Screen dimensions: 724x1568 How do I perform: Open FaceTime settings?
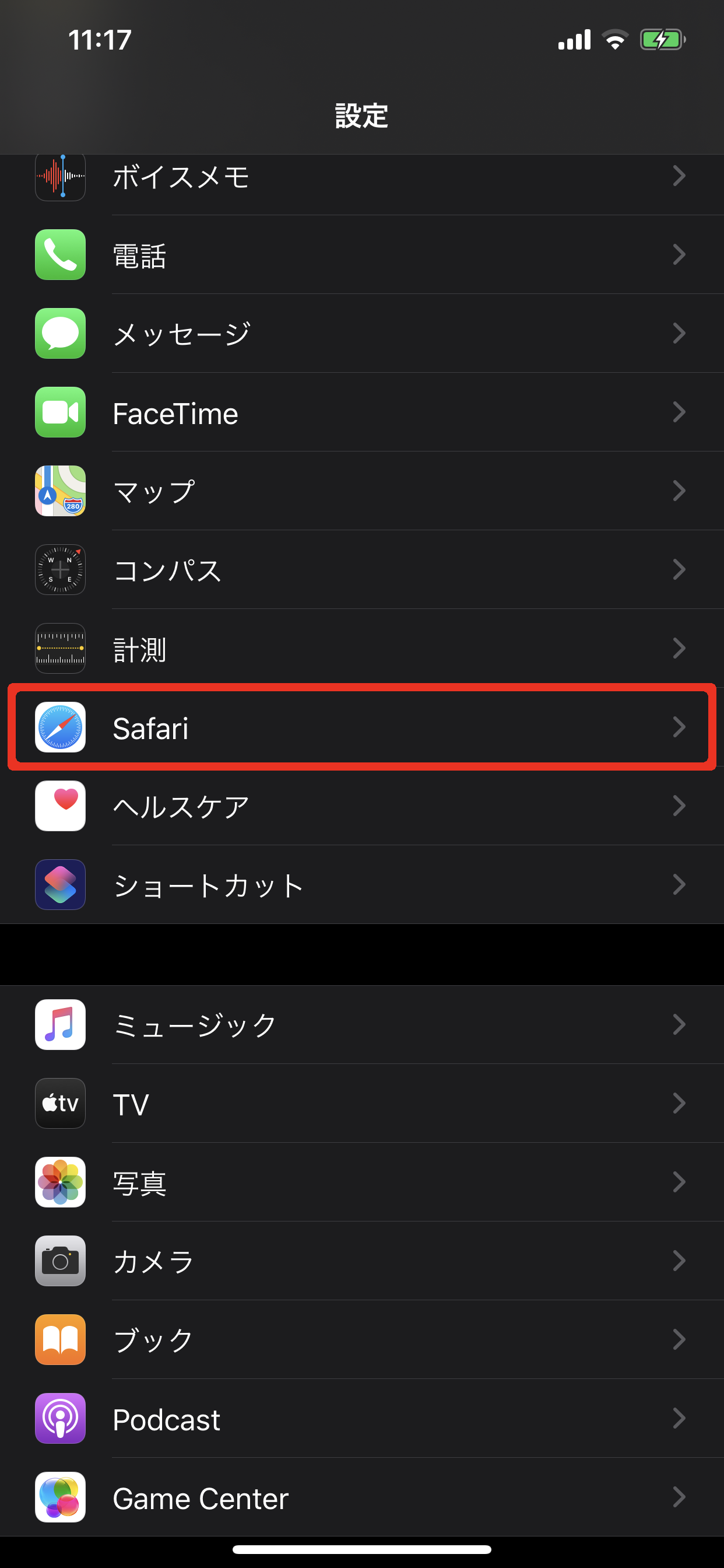click(361, 412)
